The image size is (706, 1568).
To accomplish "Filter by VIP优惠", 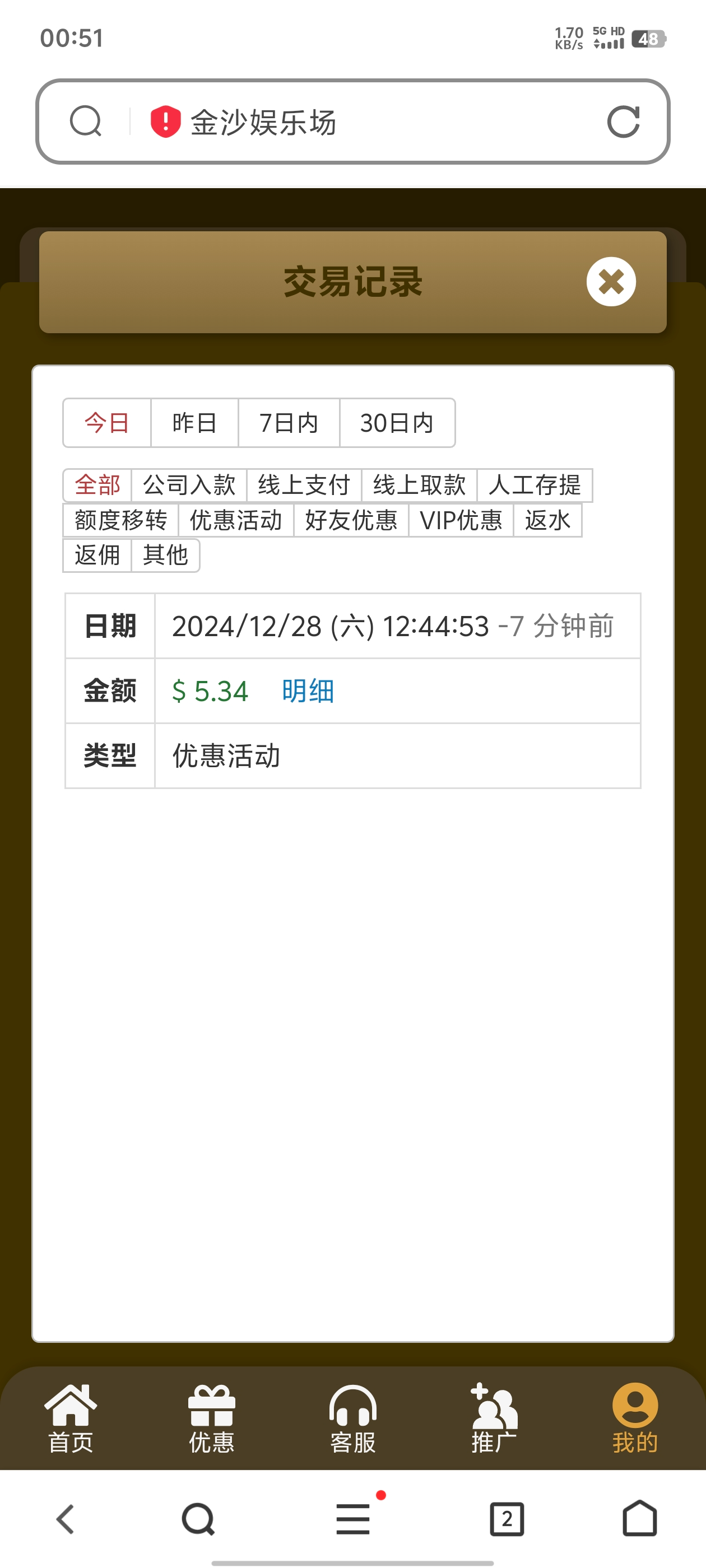I will coord(461,520).
